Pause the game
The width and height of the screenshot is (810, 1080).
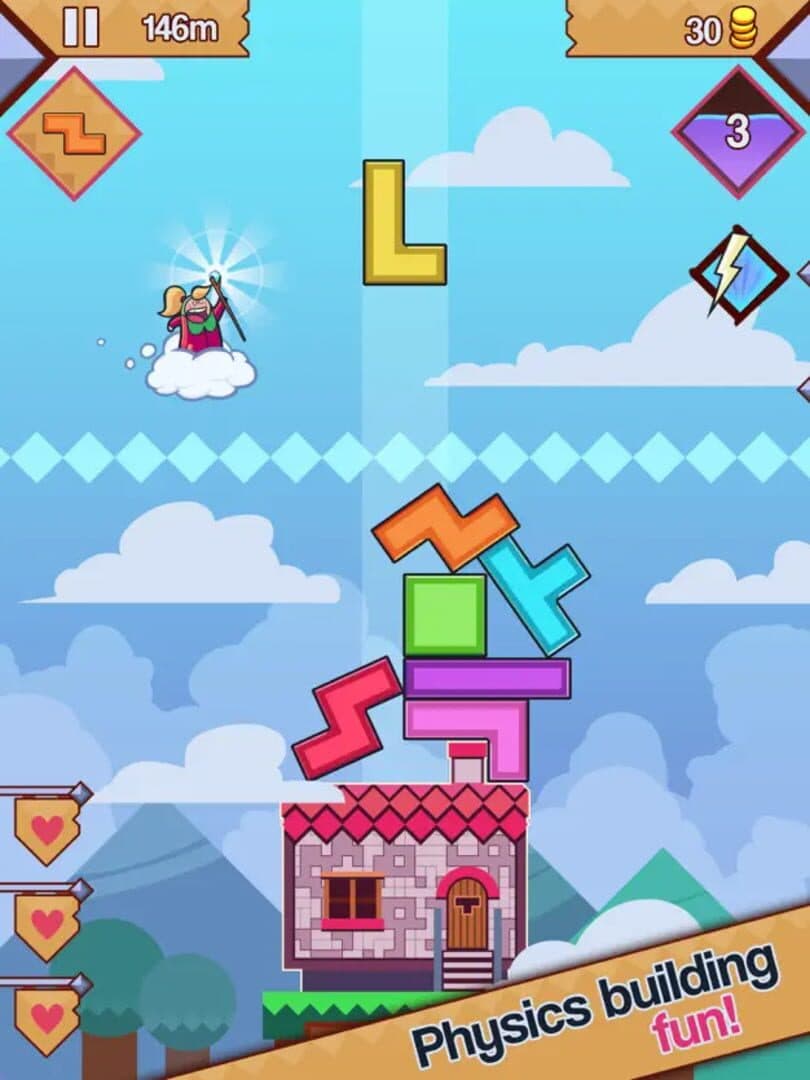[x=81, y=28]
